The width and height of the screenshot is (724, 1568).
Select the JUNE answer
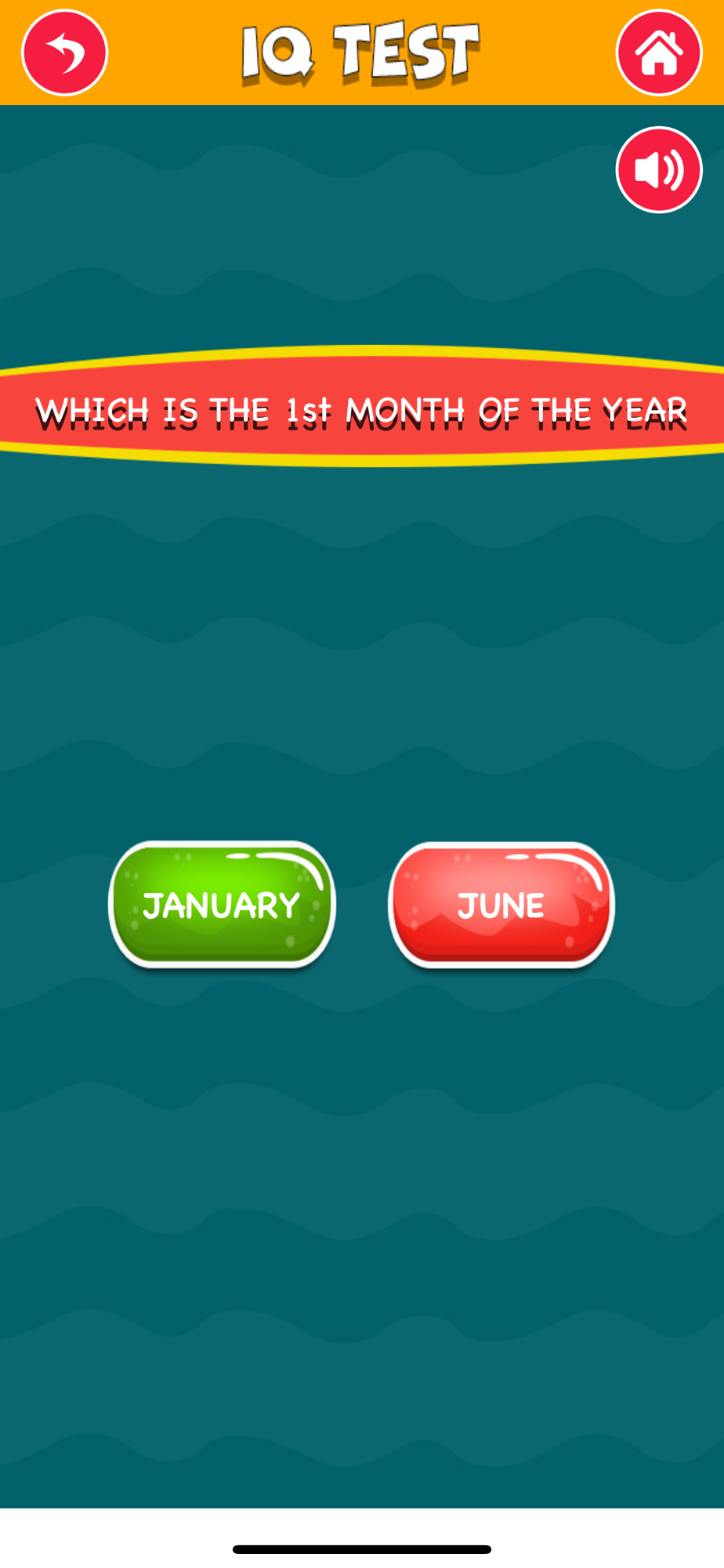(x=501, y=905)
